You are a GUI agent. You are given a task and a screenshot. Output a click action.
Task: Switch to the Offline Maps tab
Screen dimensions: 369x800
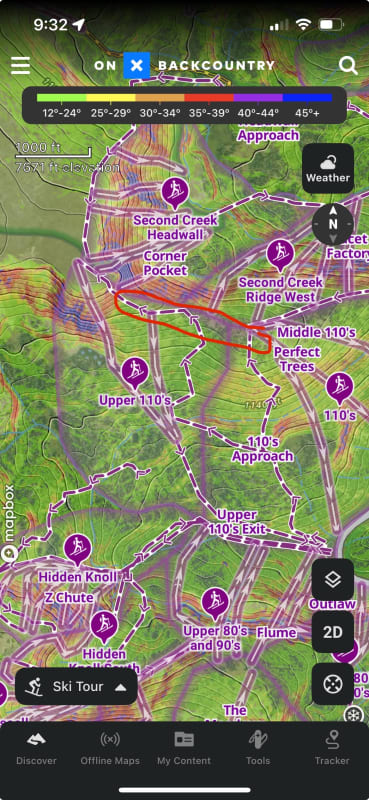tap(110, 748)
